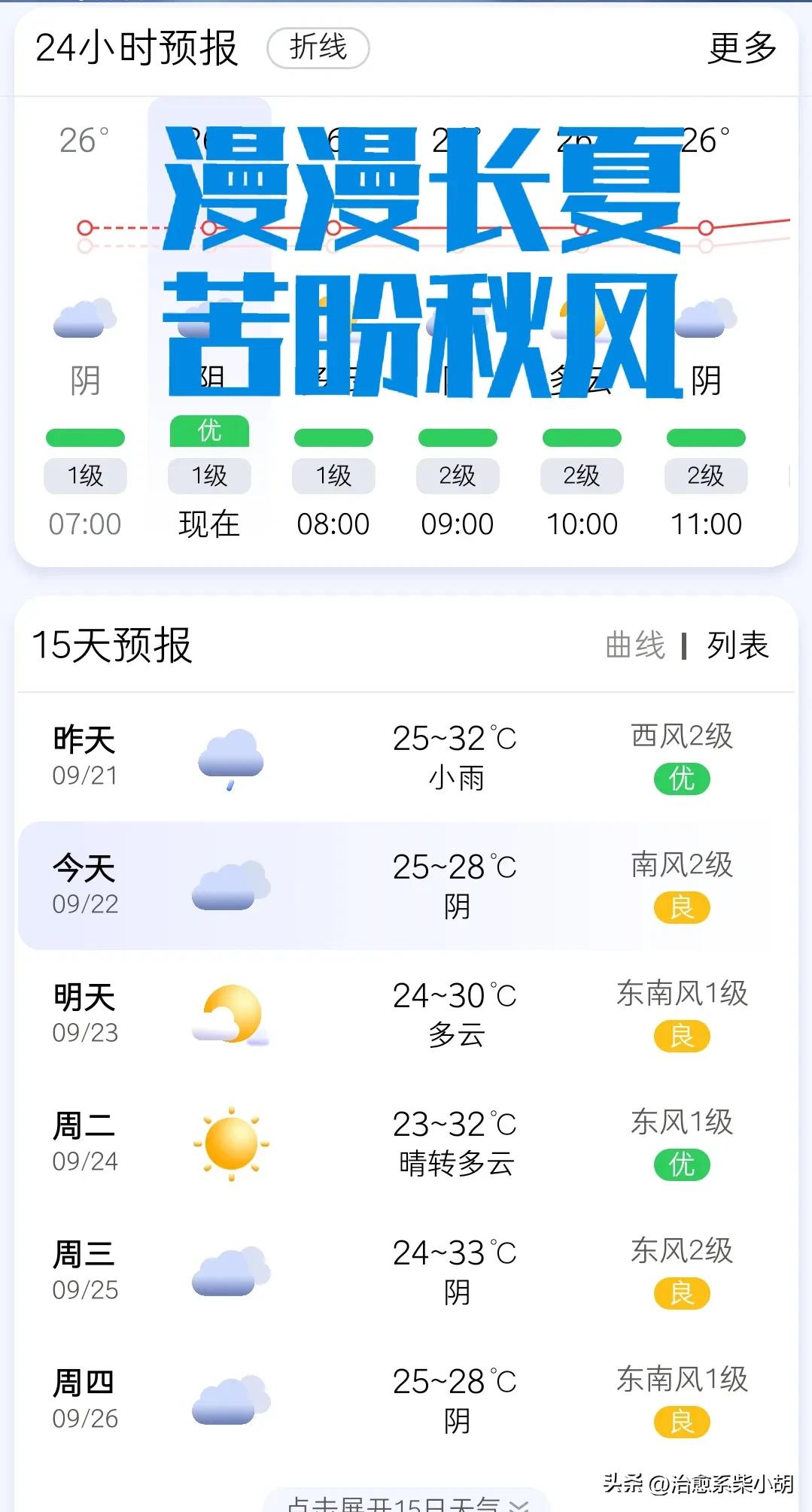Select the cloudy weather icon for 07:00
Image resolution: width=812 pixels, height=1512 pixels.
(x=84, y=319)
